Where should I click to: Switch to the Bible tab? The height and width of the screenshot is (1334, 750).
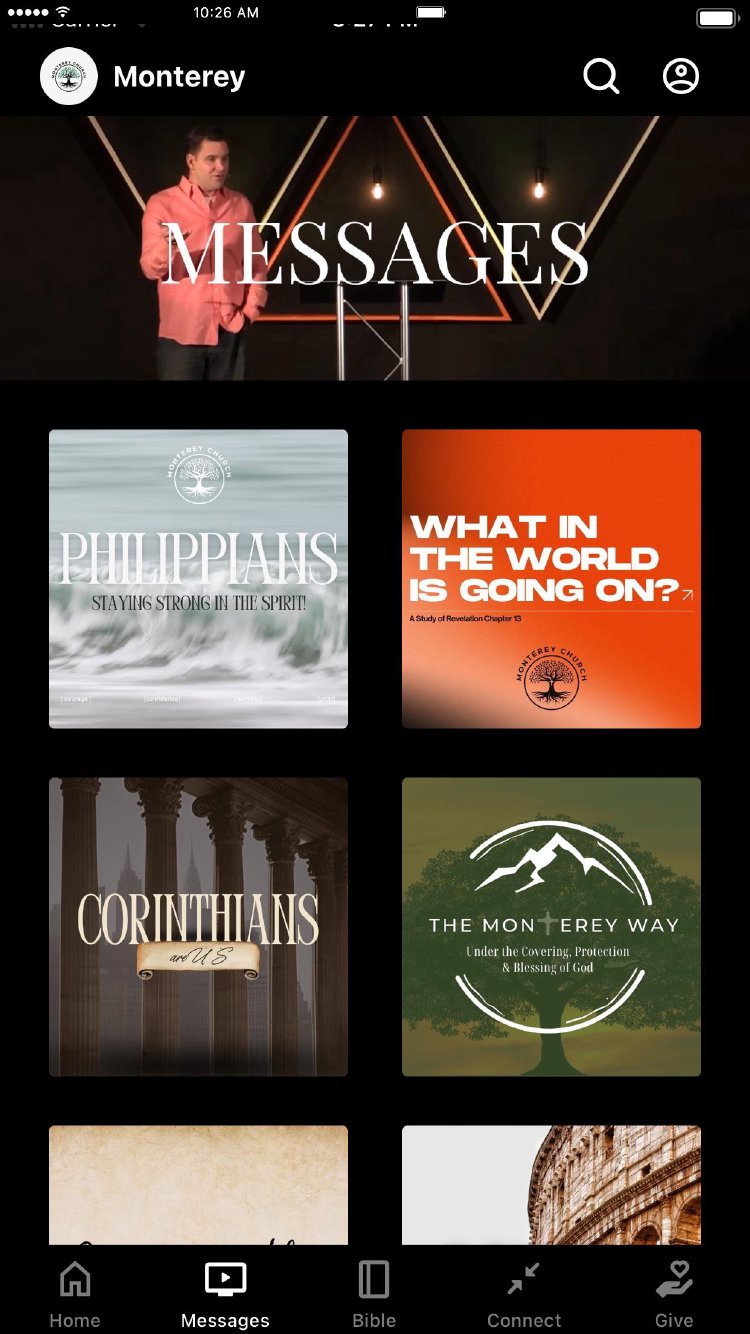(x=374, y=1292)
